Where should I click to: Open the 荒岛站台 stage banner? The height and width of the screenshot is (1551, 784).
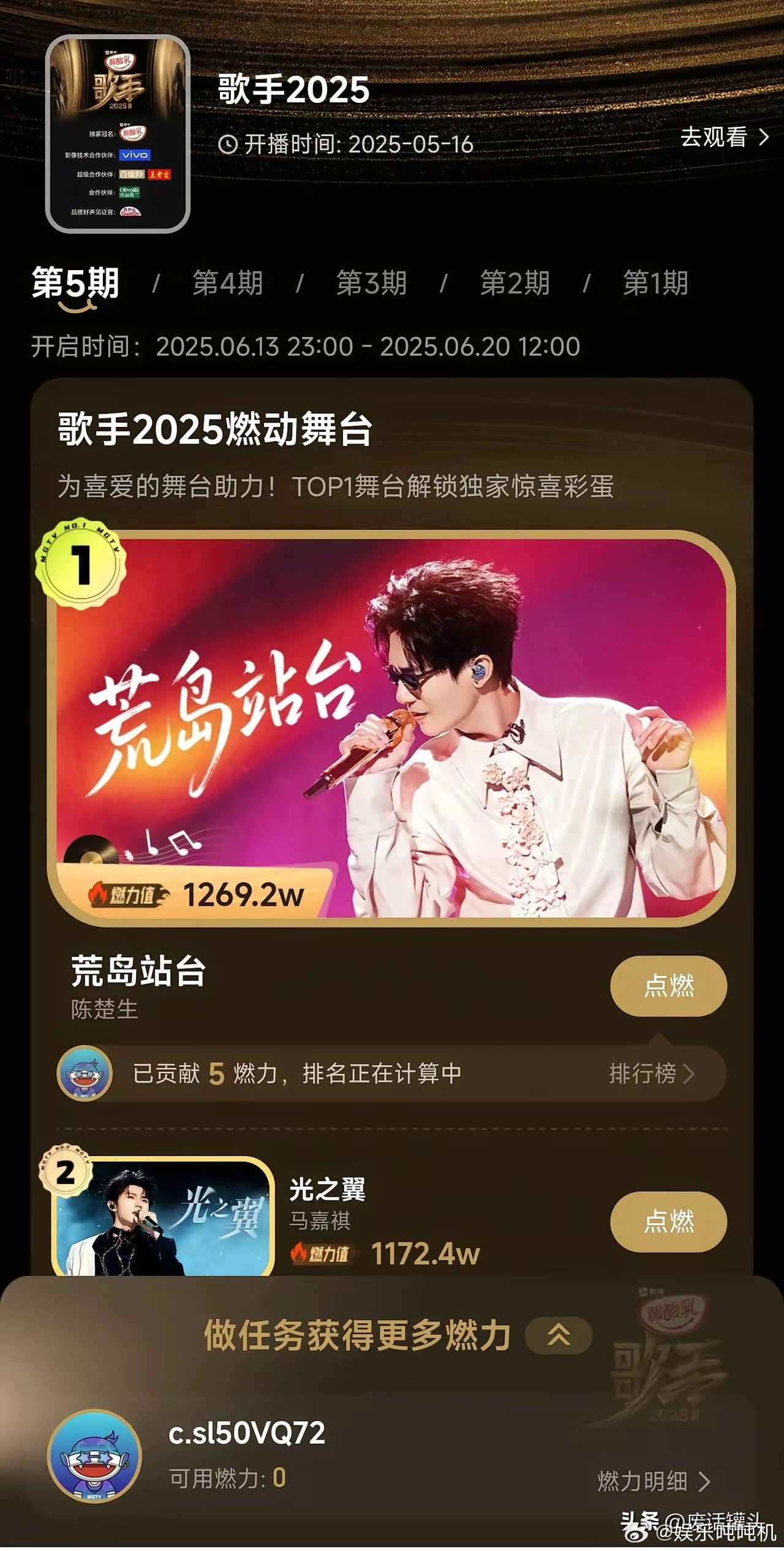point(391,728)
